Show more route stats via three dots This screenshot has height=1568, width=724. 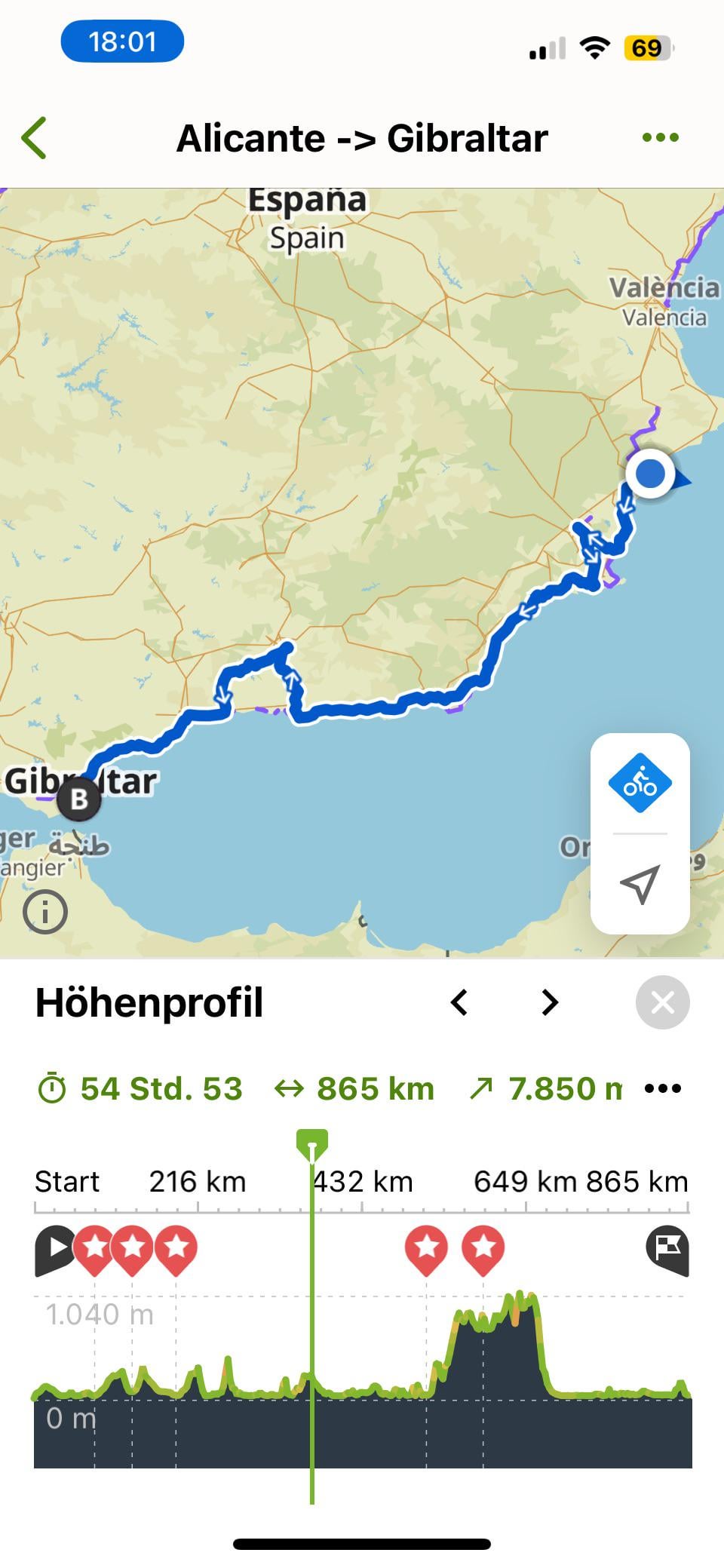(664, 1088)
